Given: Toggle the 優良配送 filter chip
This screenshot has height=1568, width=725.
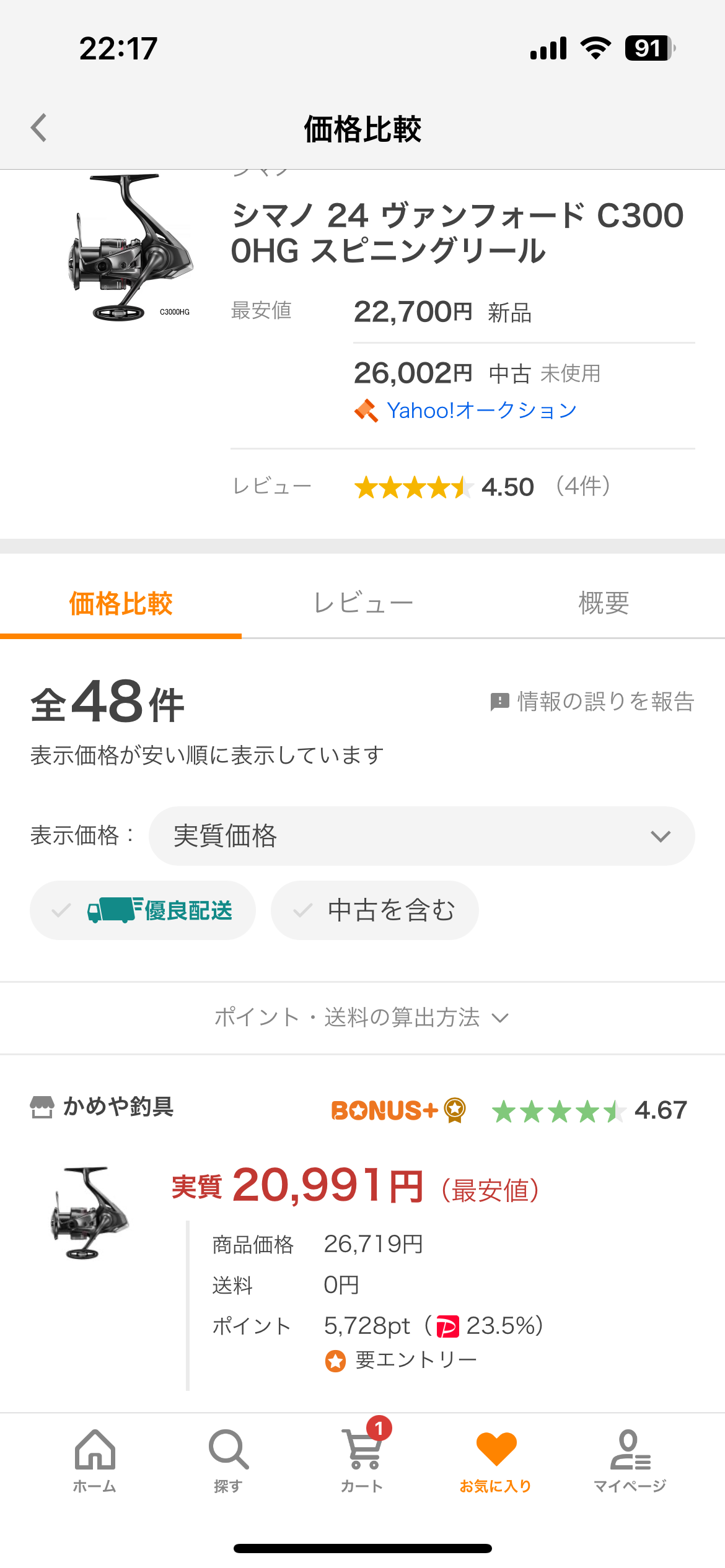Looking at the screenshot, I should pyautogui.click(x=143, y=910).
